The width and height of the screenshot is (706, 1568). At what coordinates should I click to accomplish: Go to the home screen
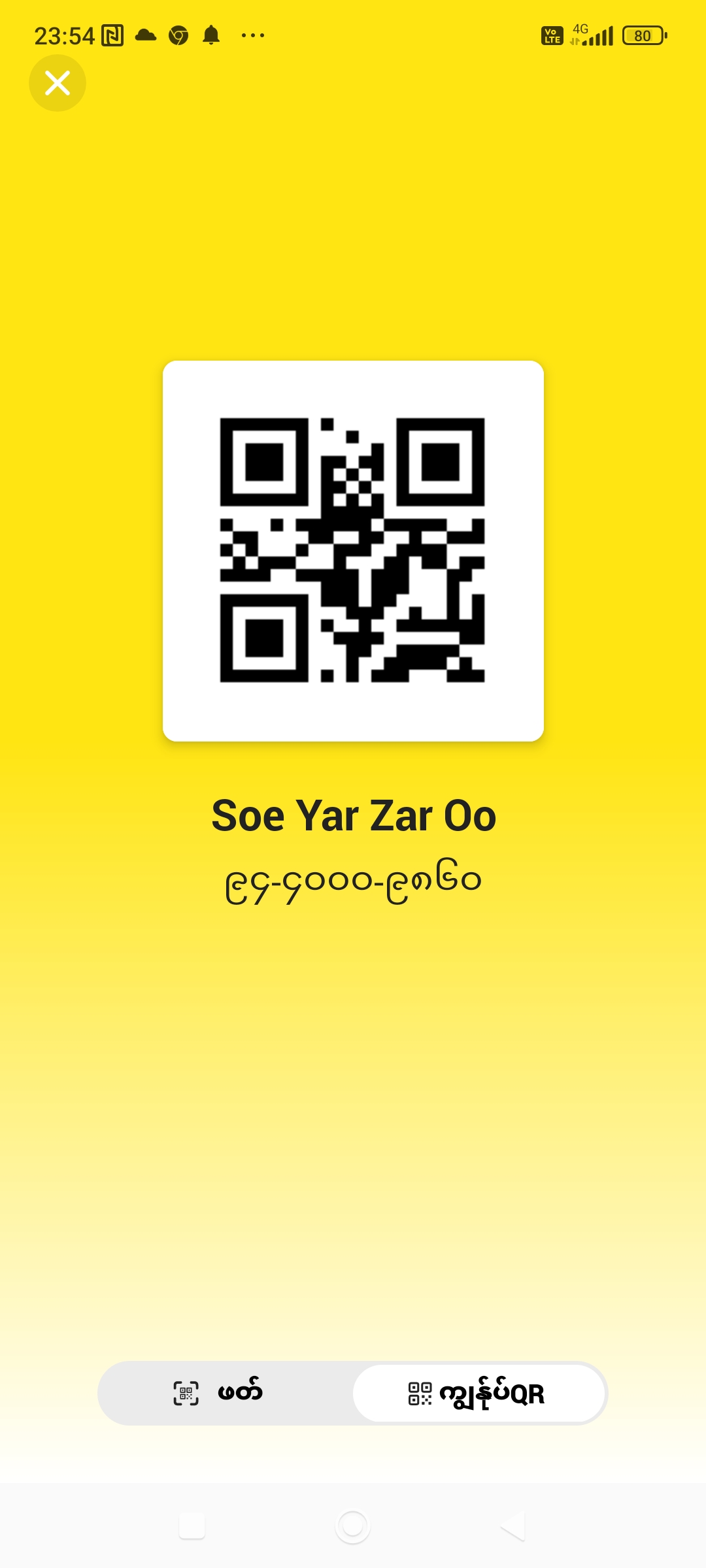[353, 1526]
